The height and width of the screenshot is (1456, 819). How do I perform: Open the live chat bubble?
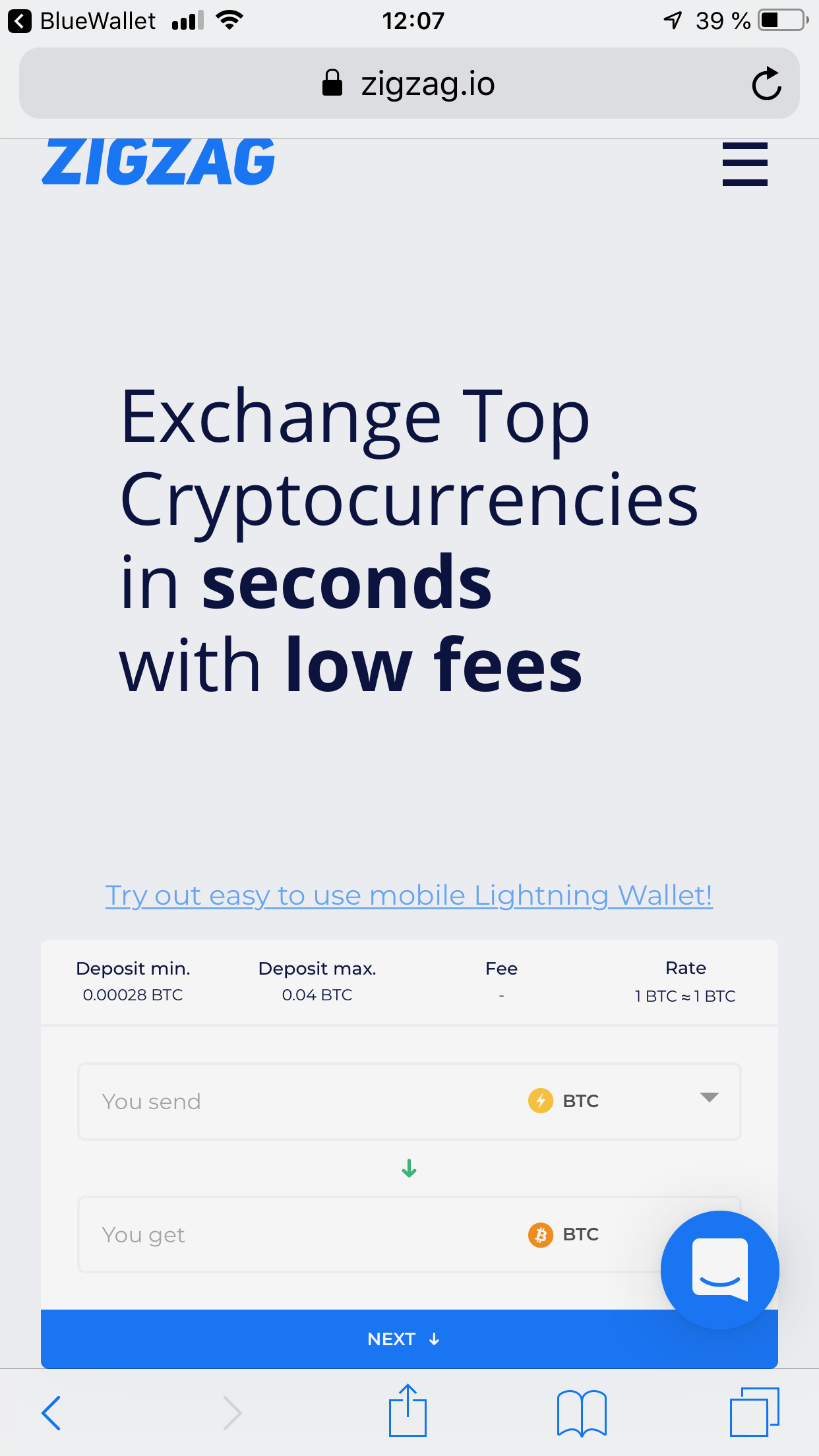(x=719, y=1269)
